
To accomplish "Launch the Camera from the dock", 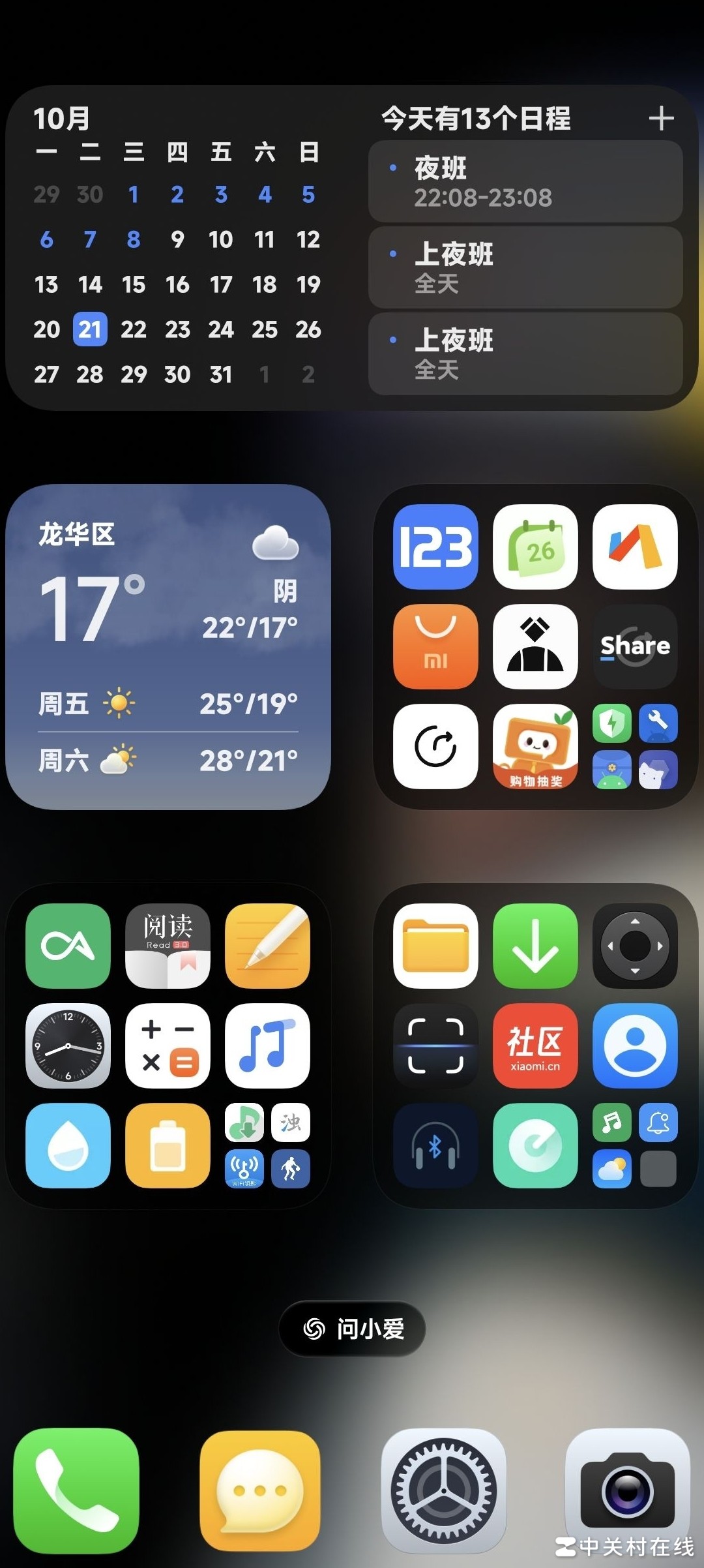I will click(x=627, y=1491).
